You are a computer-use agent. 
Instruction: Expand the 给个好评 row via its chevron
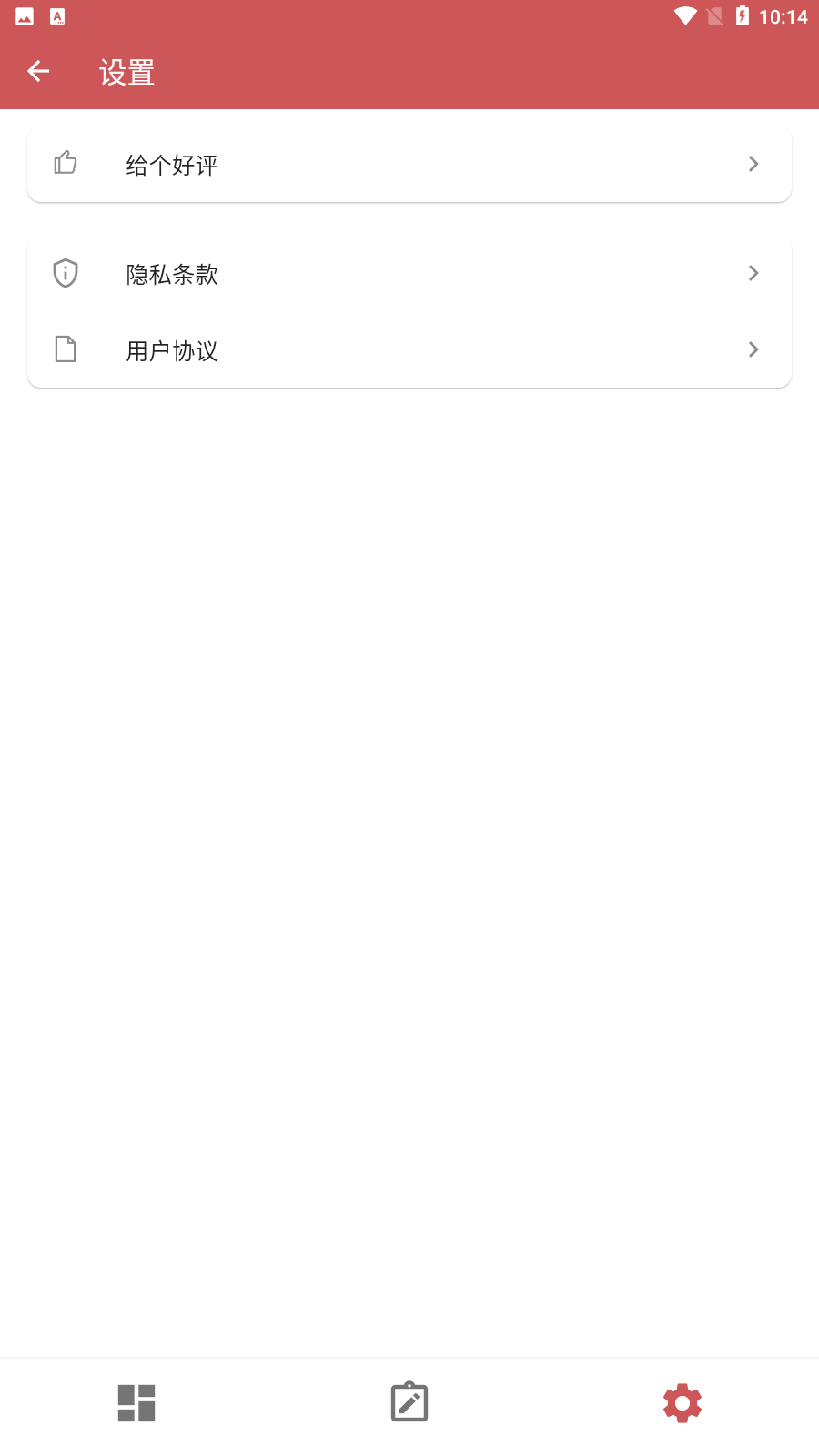[753, 163]
